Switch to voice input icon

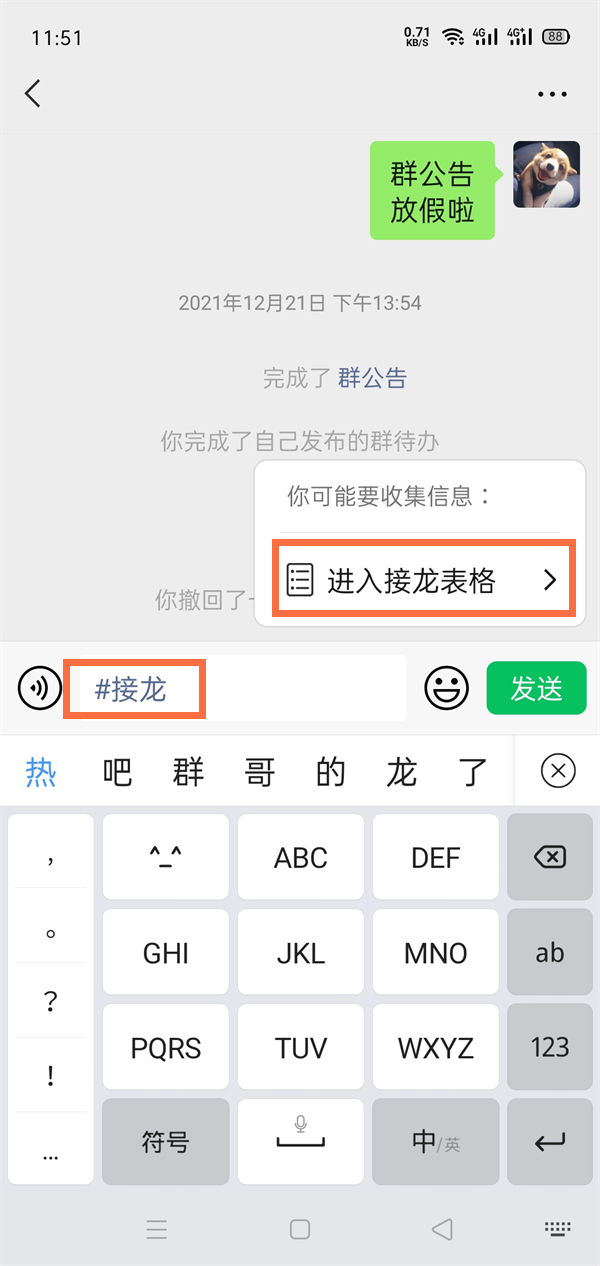tap(40, 688)
